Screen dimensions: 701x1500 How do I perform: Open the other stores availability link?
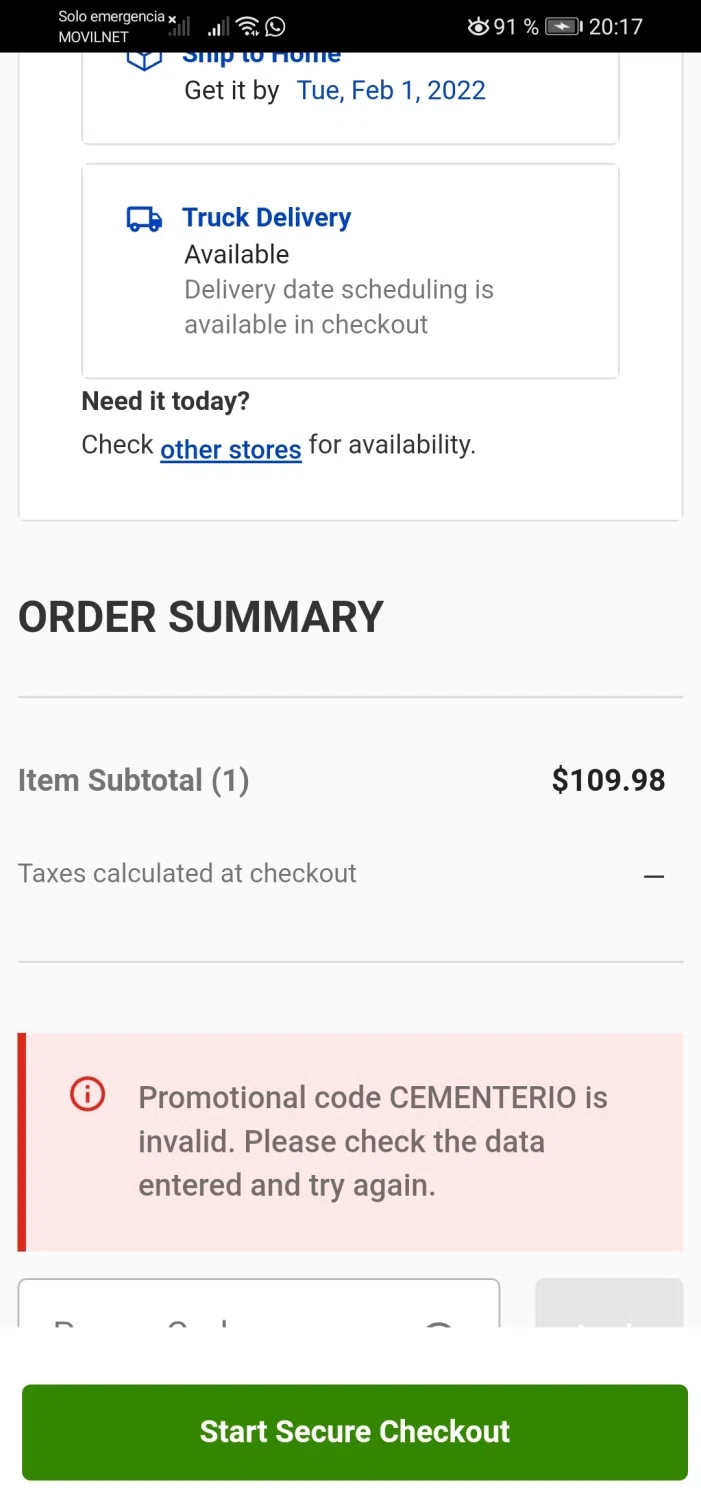point(231,449)
